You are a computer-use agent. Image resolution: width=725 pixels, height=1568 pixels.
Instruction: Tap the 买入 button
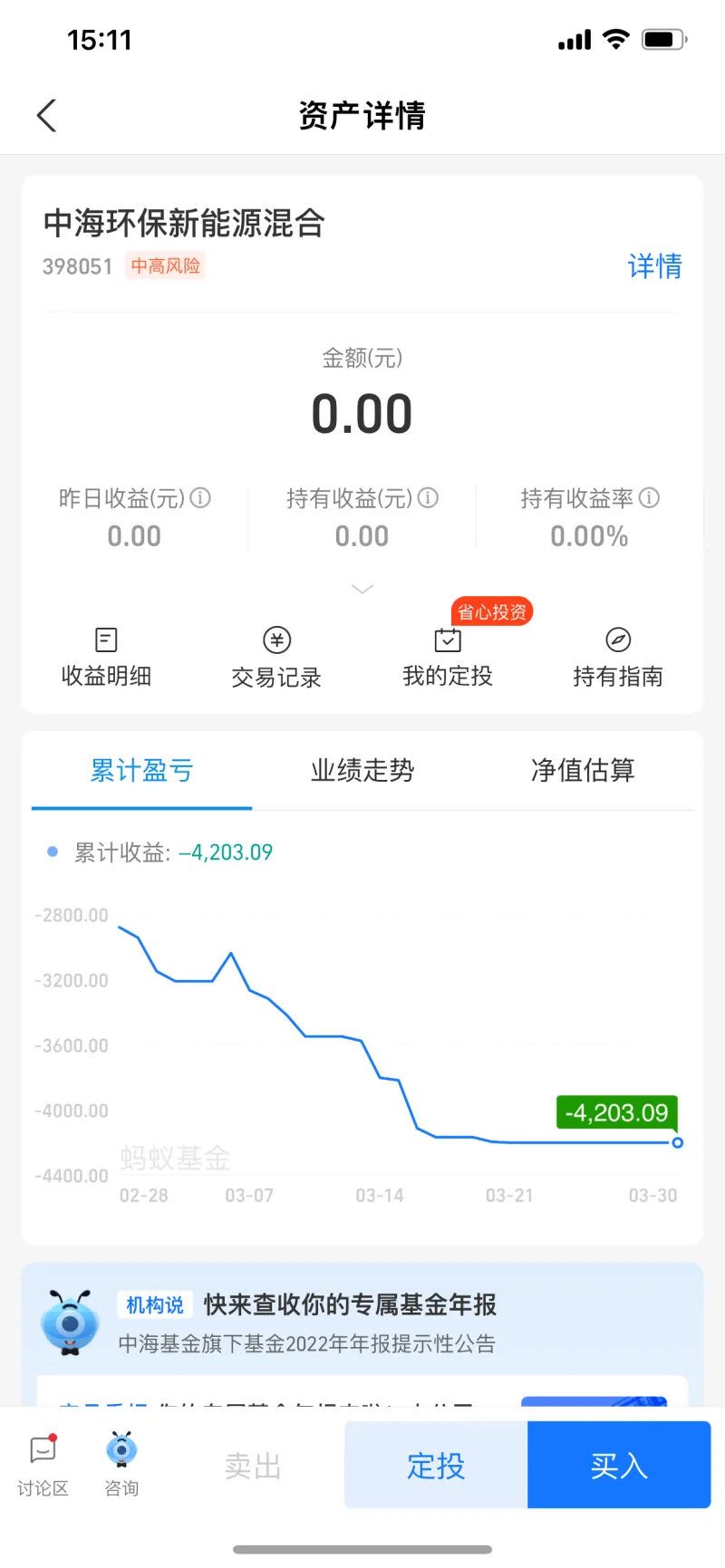tap(619, 1465)
